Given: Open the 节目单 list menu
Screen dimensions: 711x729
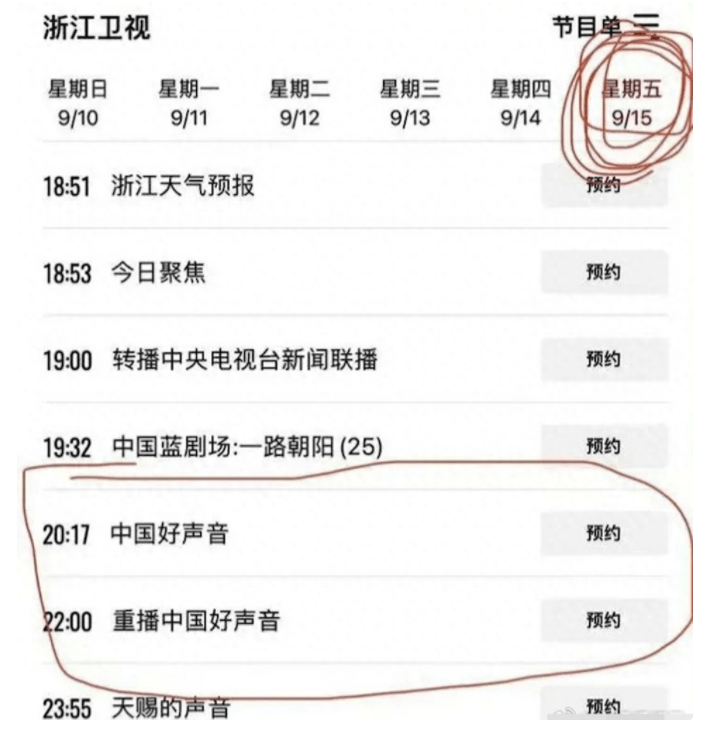Looking at the screenshot, I should (648, 27).
